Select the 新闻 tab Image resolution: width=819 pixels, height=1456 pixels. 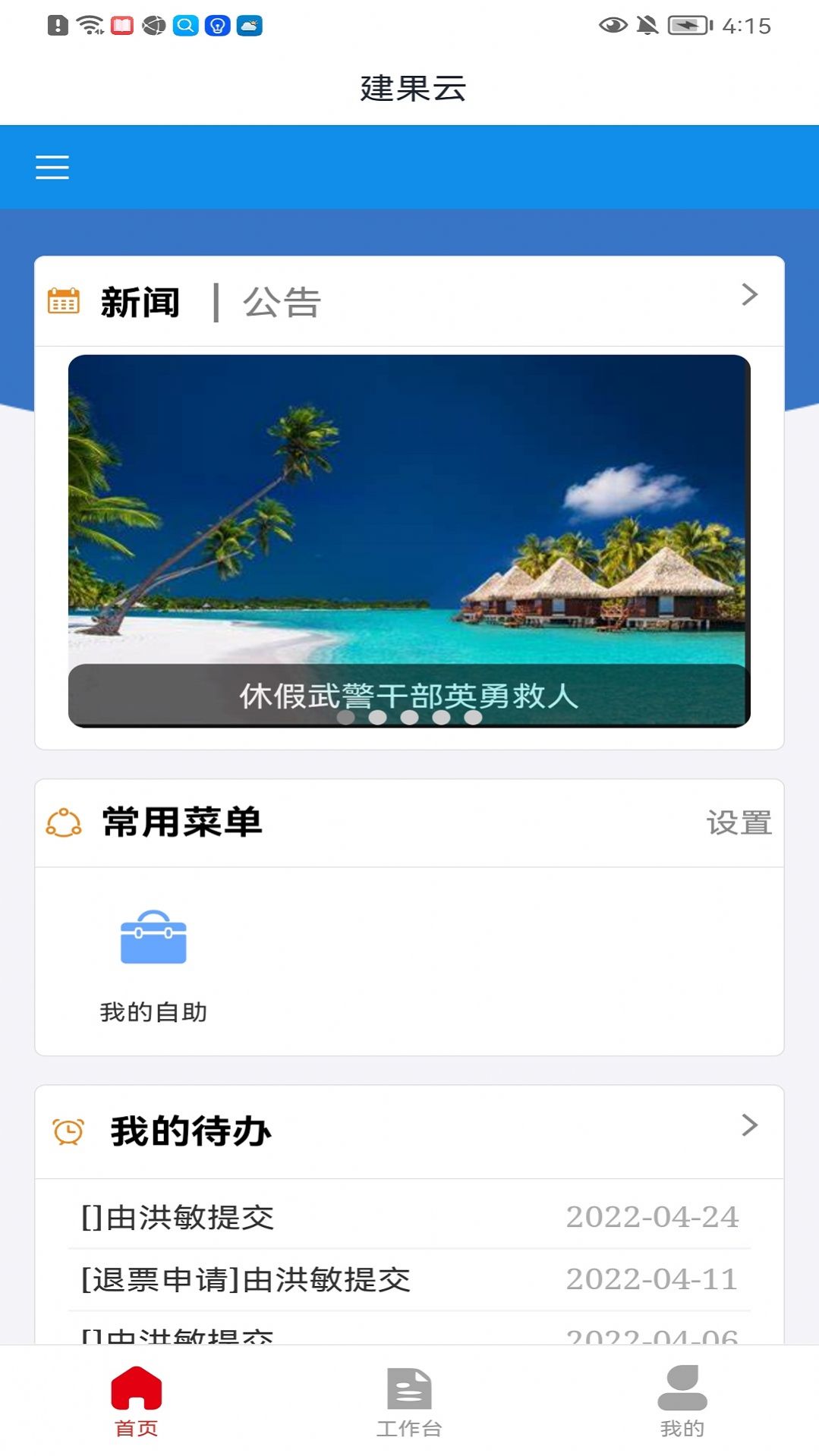tap(140, 302)
